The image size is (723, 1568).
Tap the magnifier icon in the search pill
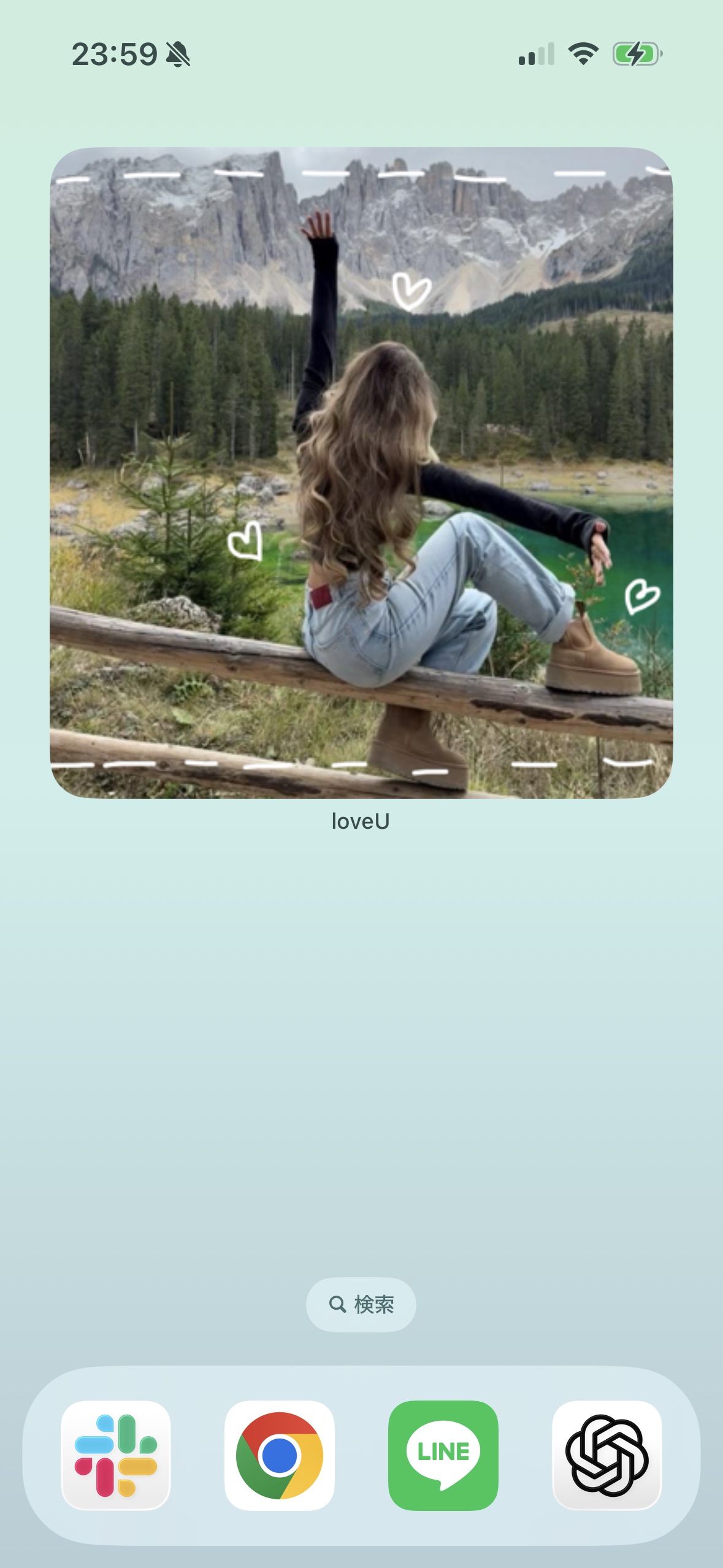tap(338, 1305)
